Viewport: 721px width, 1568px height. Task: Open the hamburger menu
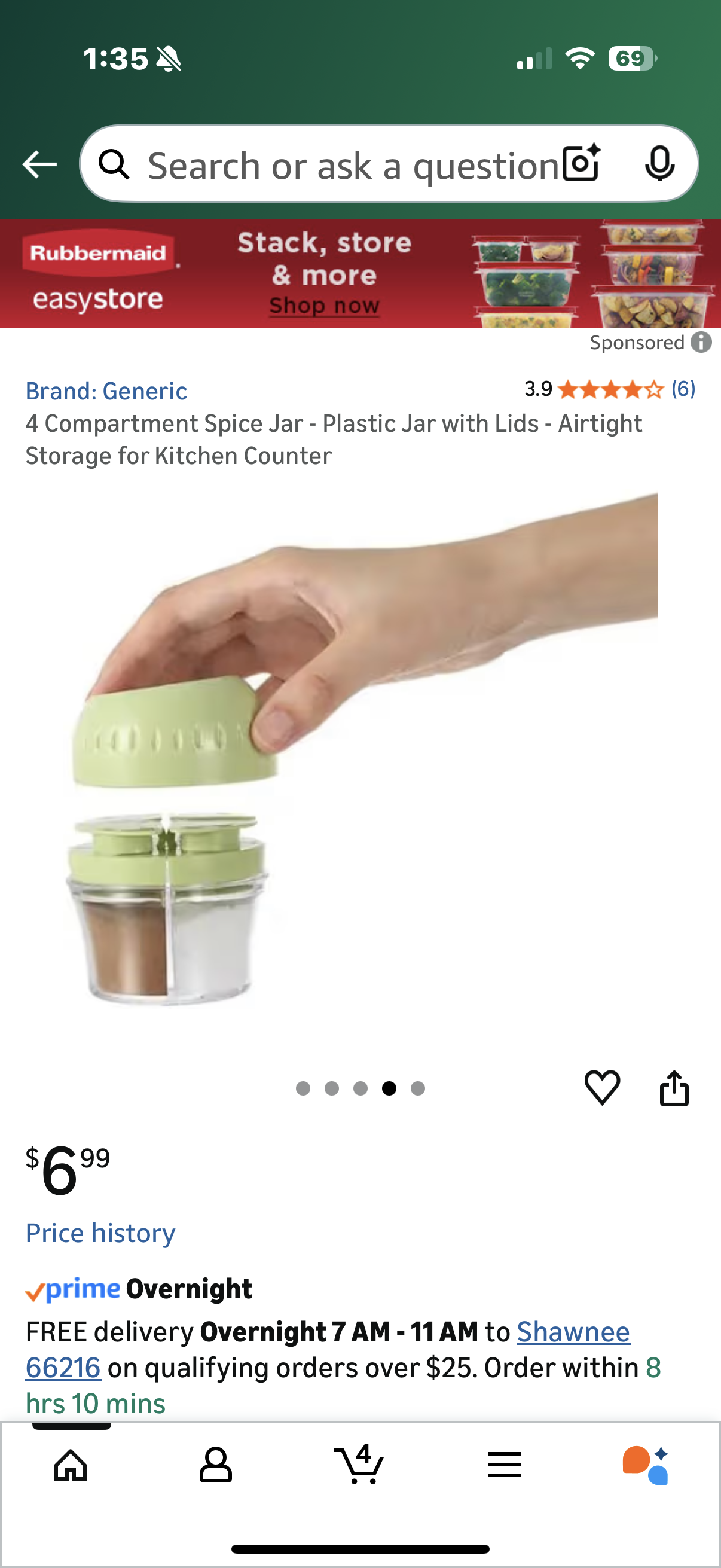[504, 1465]
